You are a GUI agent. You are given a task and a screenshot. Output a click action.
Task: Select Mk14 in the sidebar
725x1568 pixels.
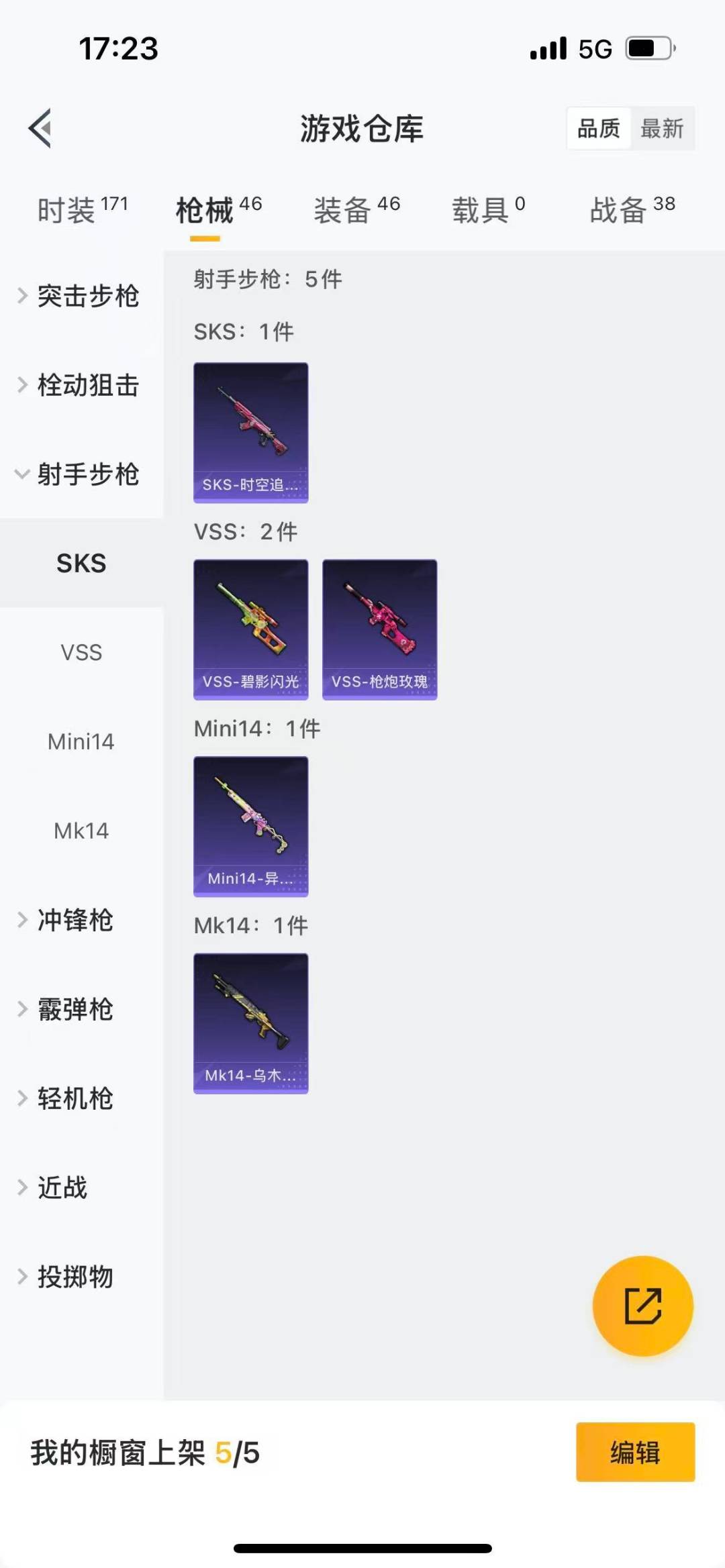coord(81,831)
